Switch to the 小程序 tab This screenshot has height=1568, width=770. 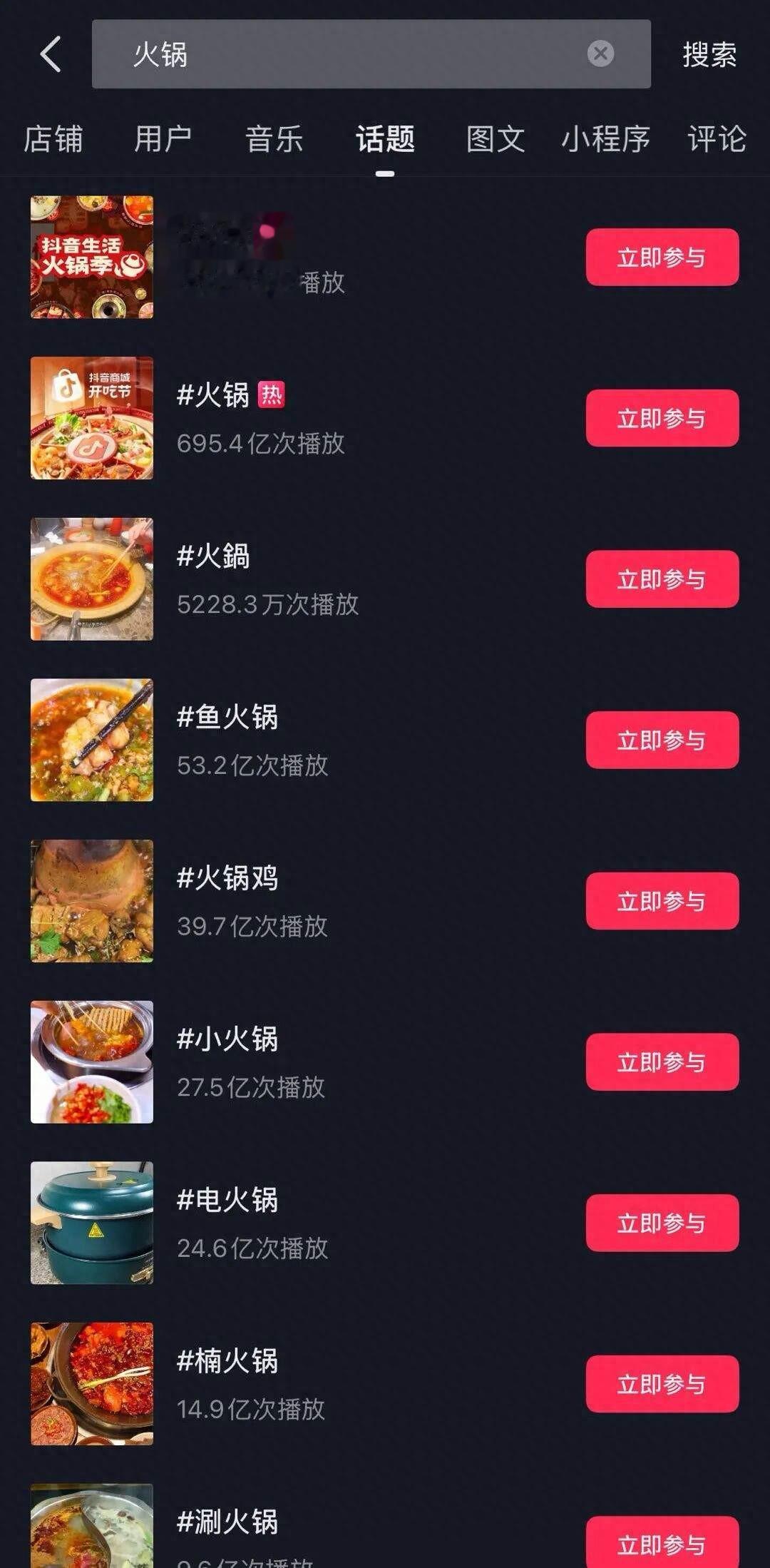[x=605, y=138]
